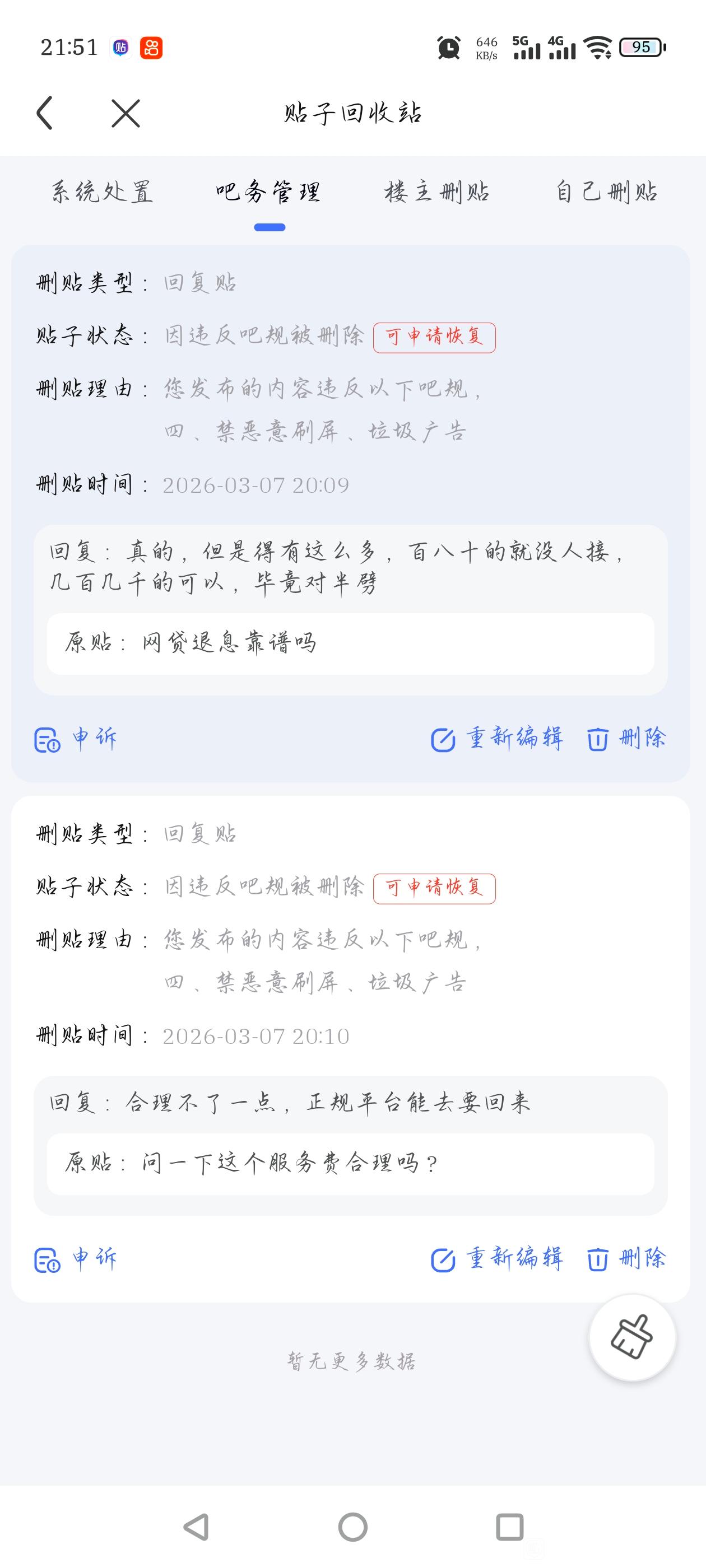Select the 吧务管理 tab

(268, 192)
